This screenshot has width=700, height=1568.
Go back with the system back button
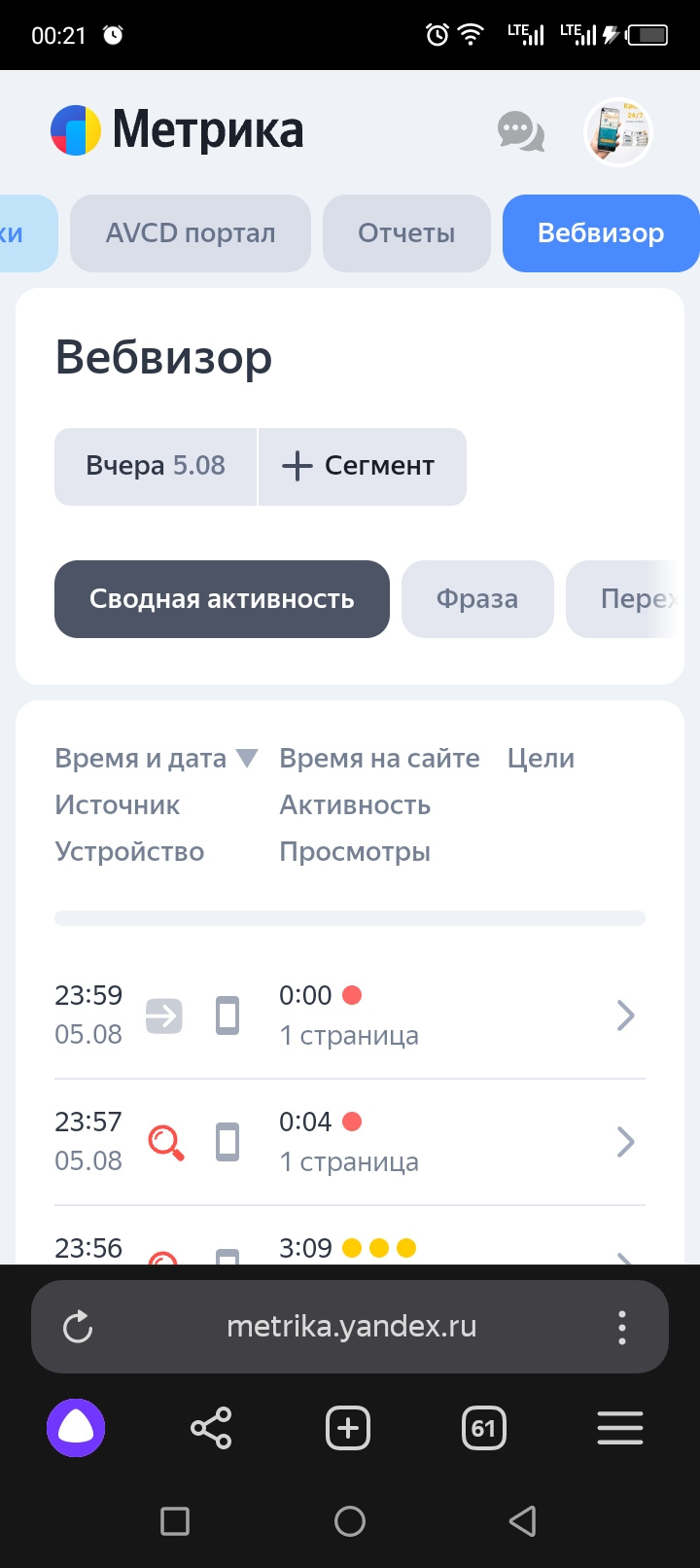[x=523, y=1520]
